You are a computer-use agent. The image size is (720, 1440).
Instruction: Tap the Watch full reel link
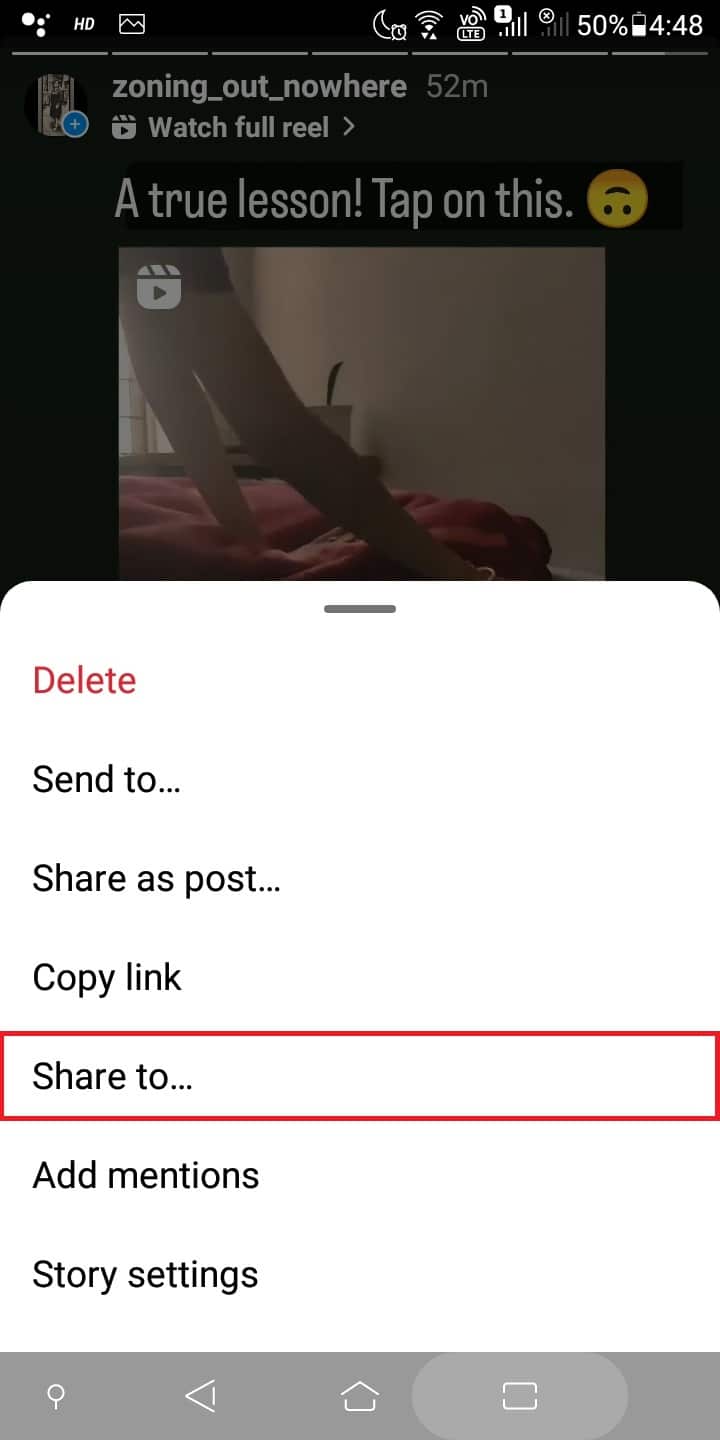[x=240, y=127]
